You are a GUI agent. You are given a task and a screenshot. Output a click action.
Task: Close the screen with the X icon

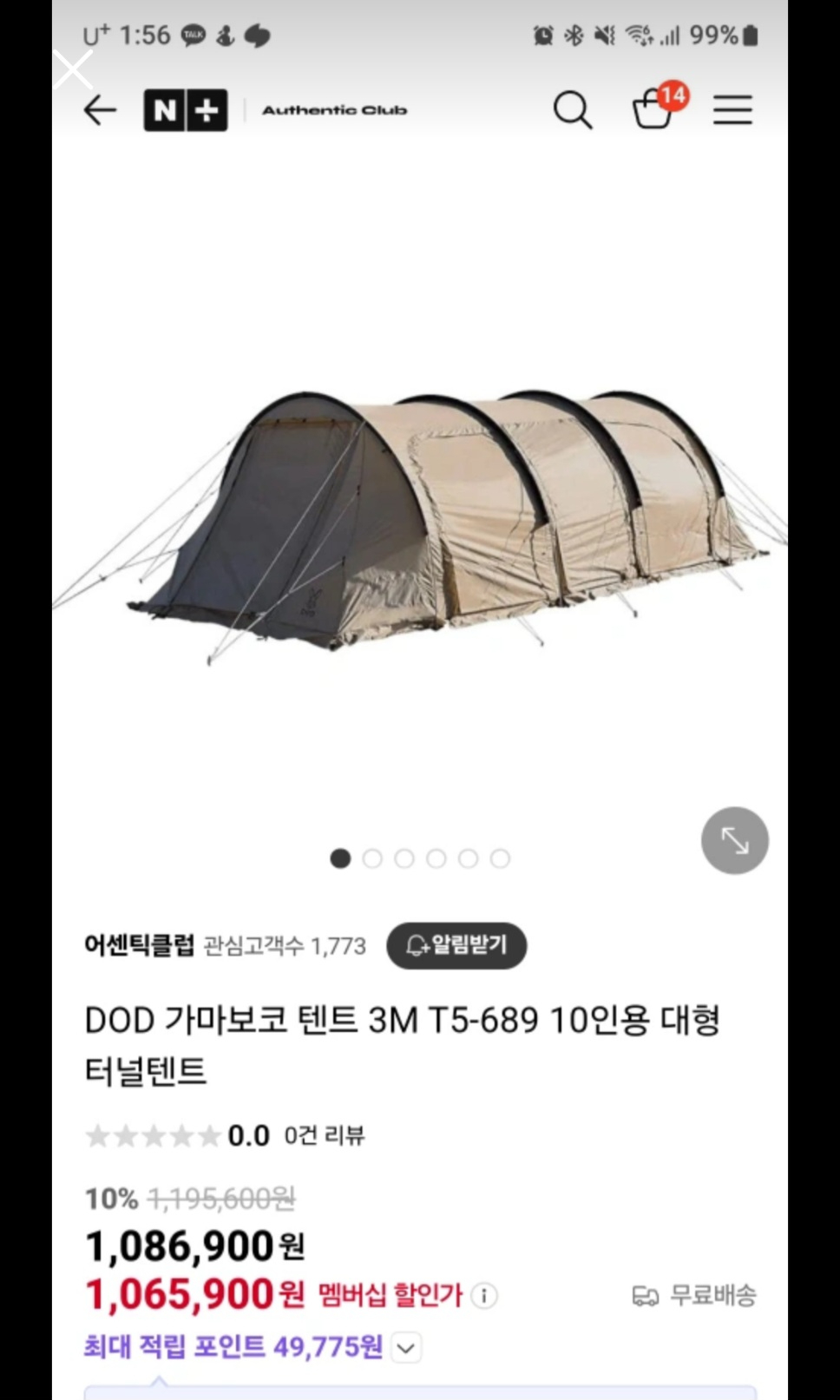73,69
